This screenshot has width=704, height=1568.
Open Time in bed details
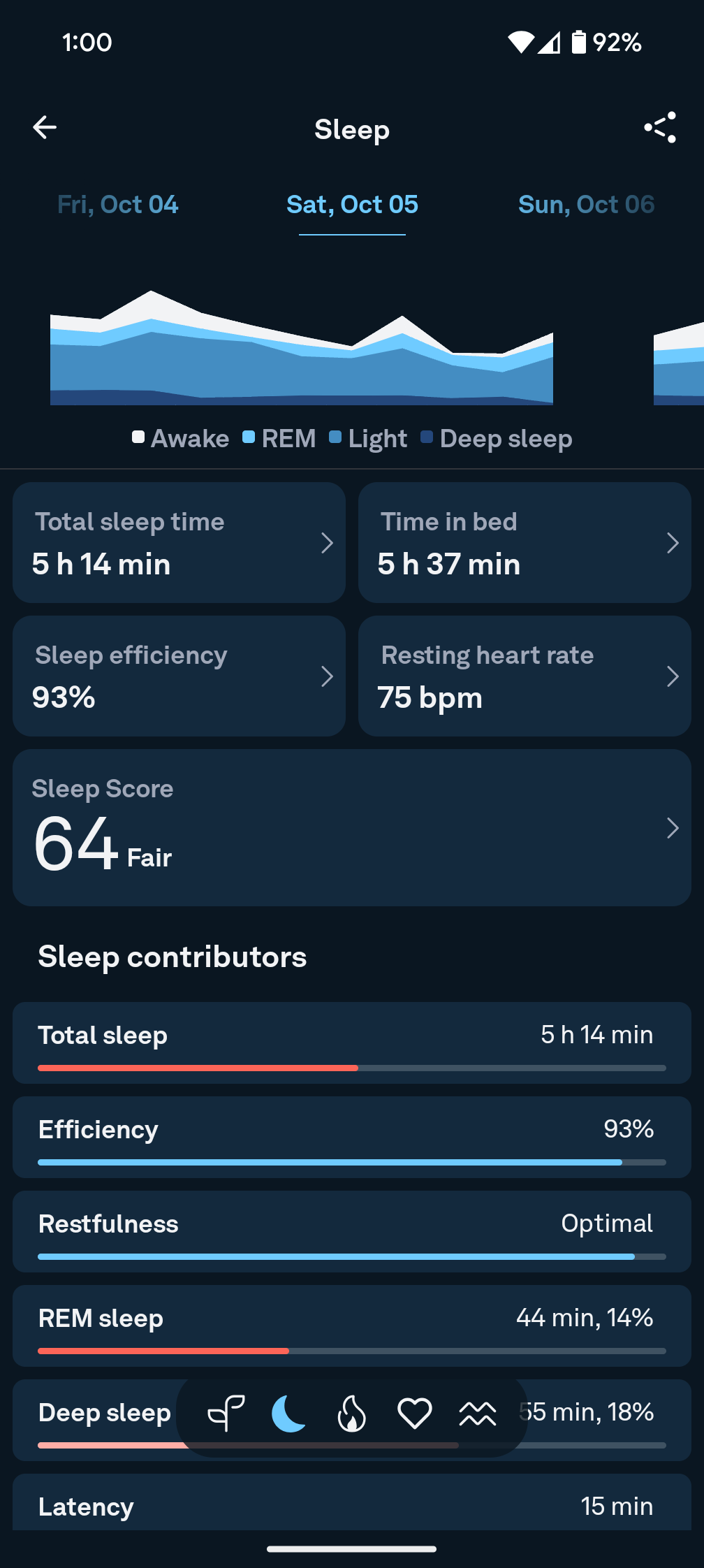(x=525, y=543)
